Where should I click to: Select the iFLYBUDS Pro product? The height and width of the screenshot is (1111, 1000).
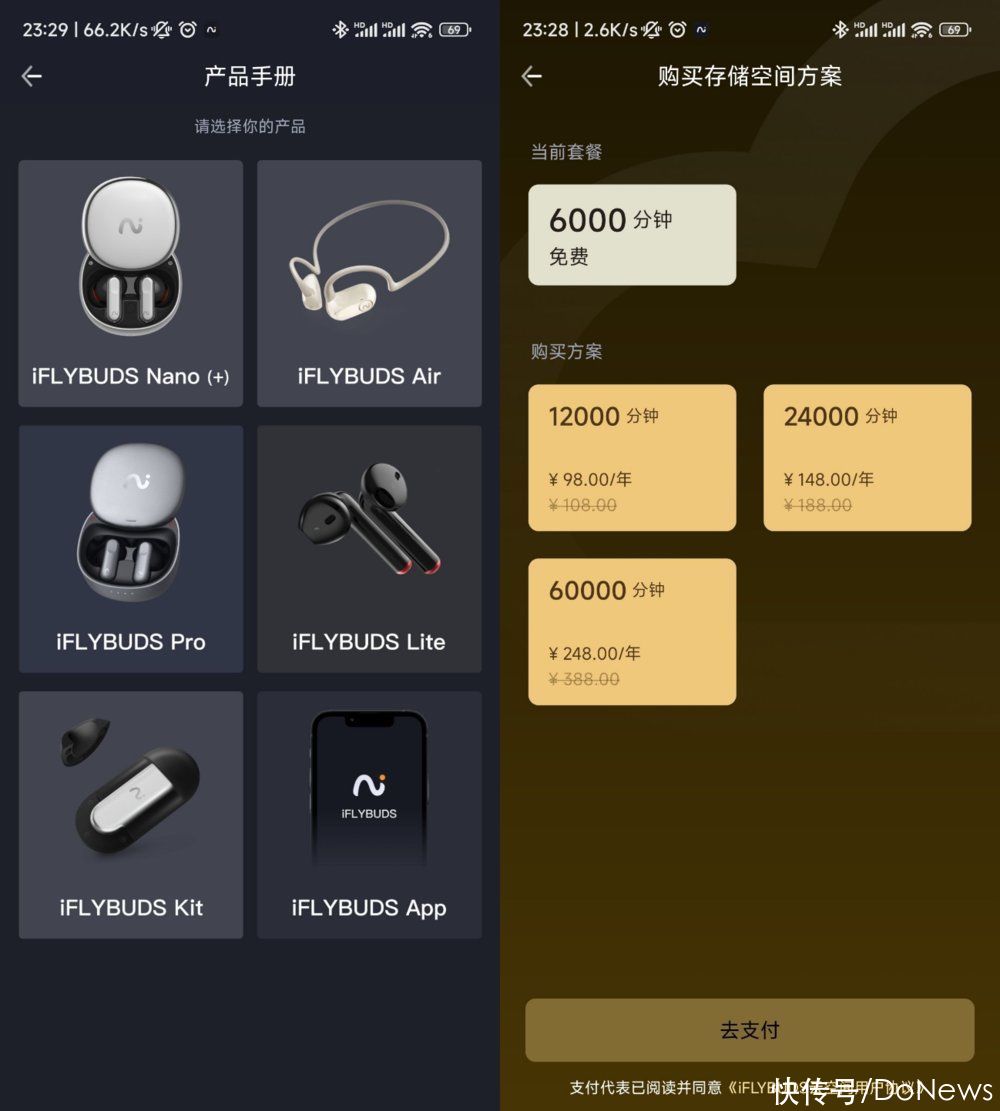tap(130, 549)
